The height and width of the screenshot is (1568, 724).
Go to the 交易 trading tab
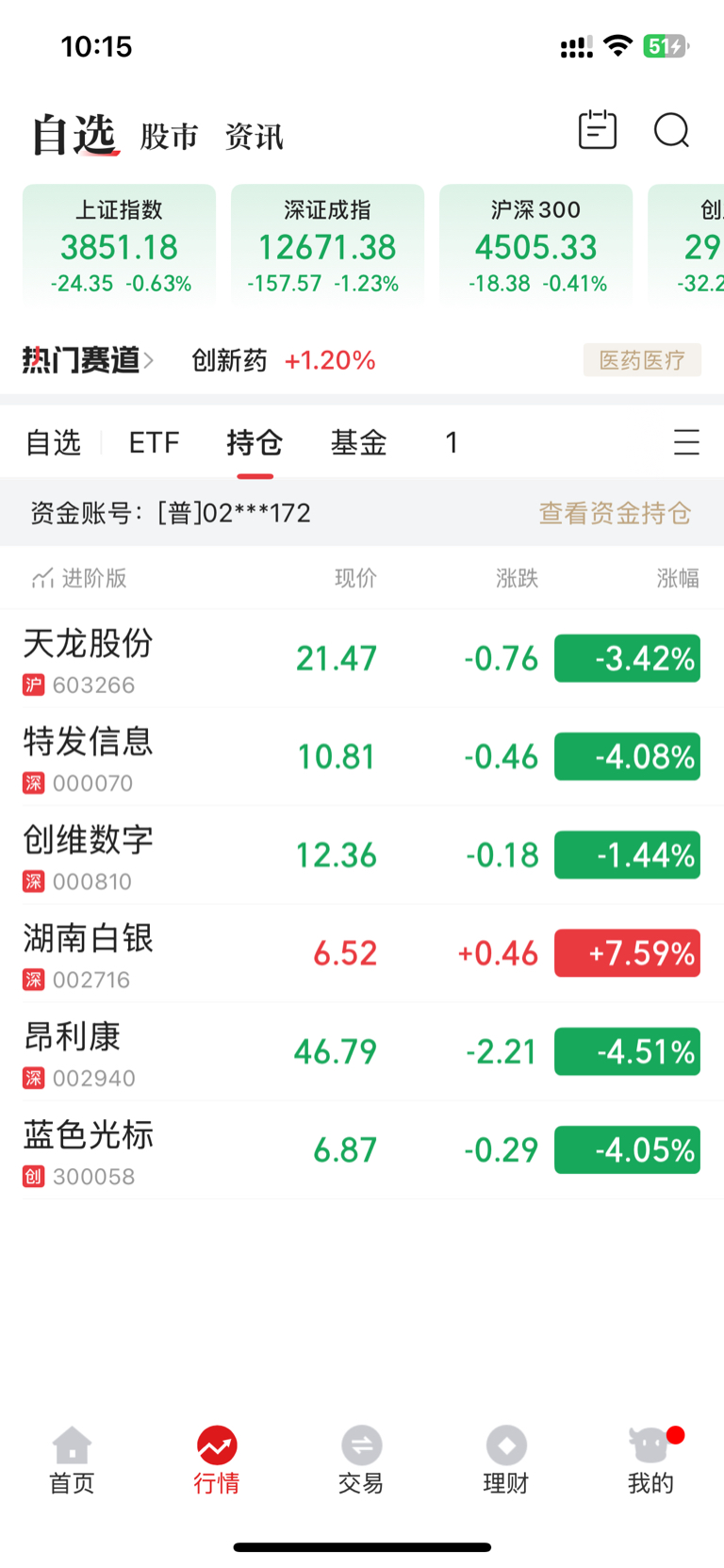361,1461
